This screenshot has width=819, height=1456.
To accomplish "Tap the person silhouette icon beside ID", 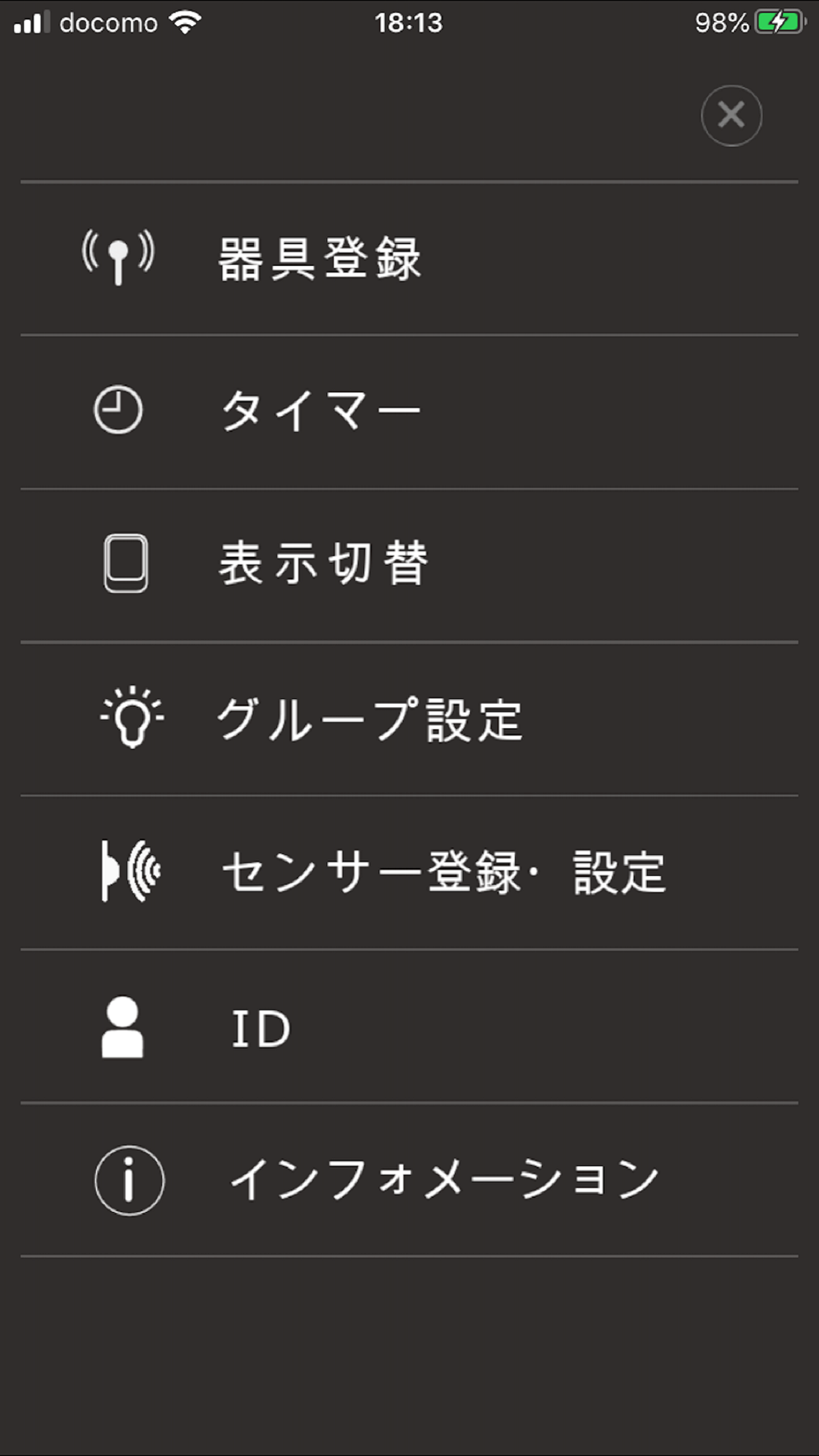I will pyautogui.click(x=125, y=1026).
